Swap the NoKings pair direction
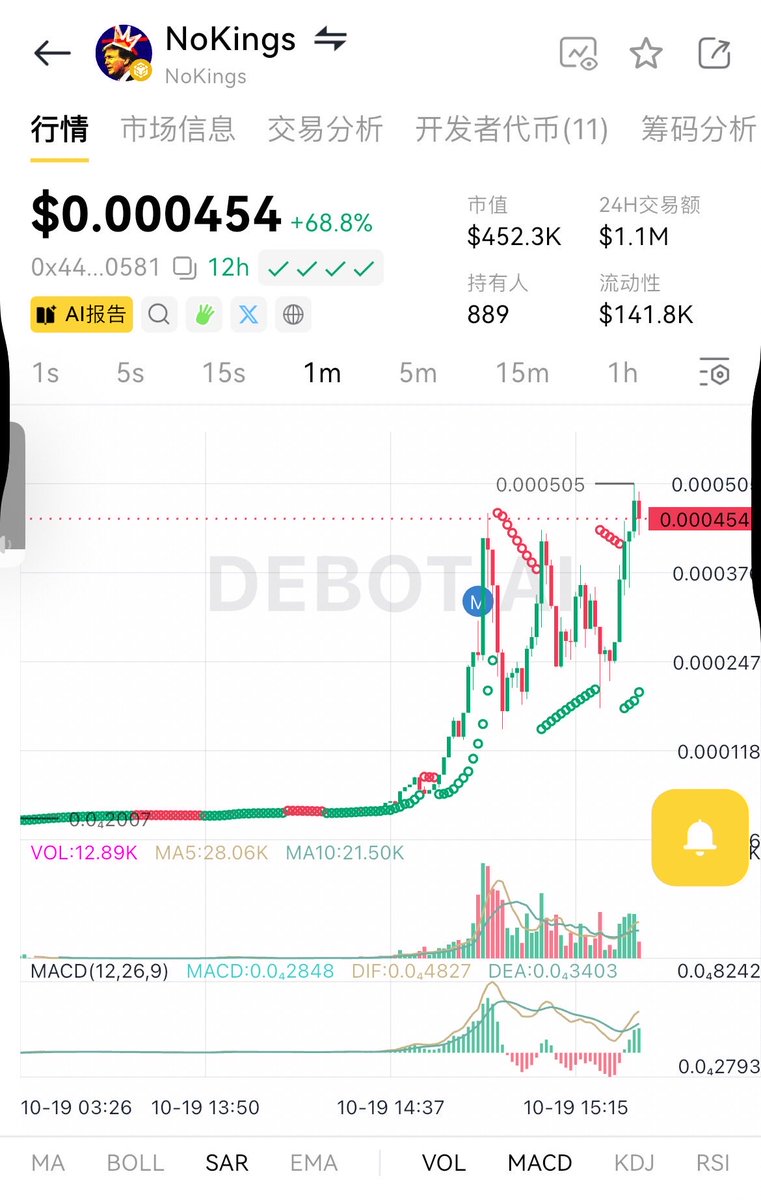The image size is (761, 1200). 330,40
